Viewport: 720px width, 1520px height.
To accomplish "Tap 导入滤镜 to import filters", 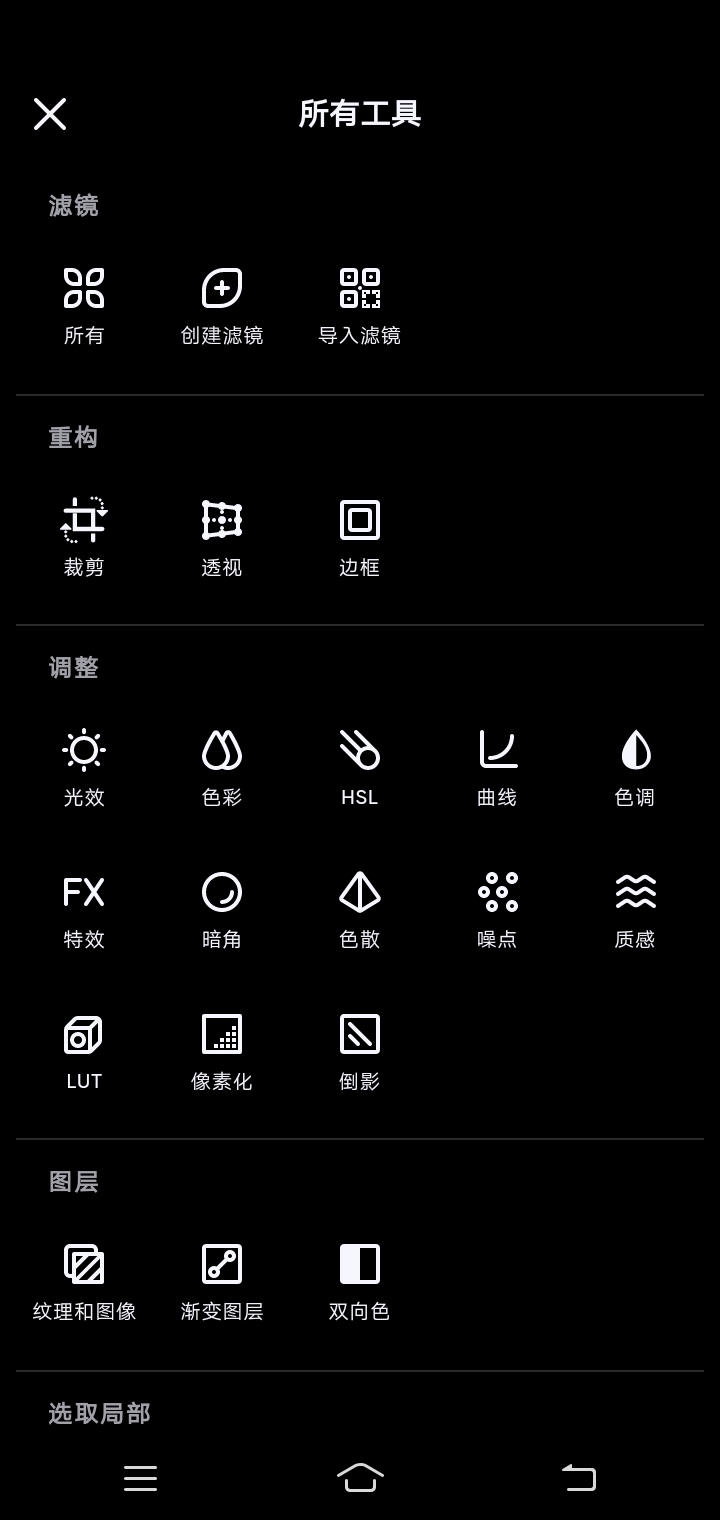I will point(359,300).
